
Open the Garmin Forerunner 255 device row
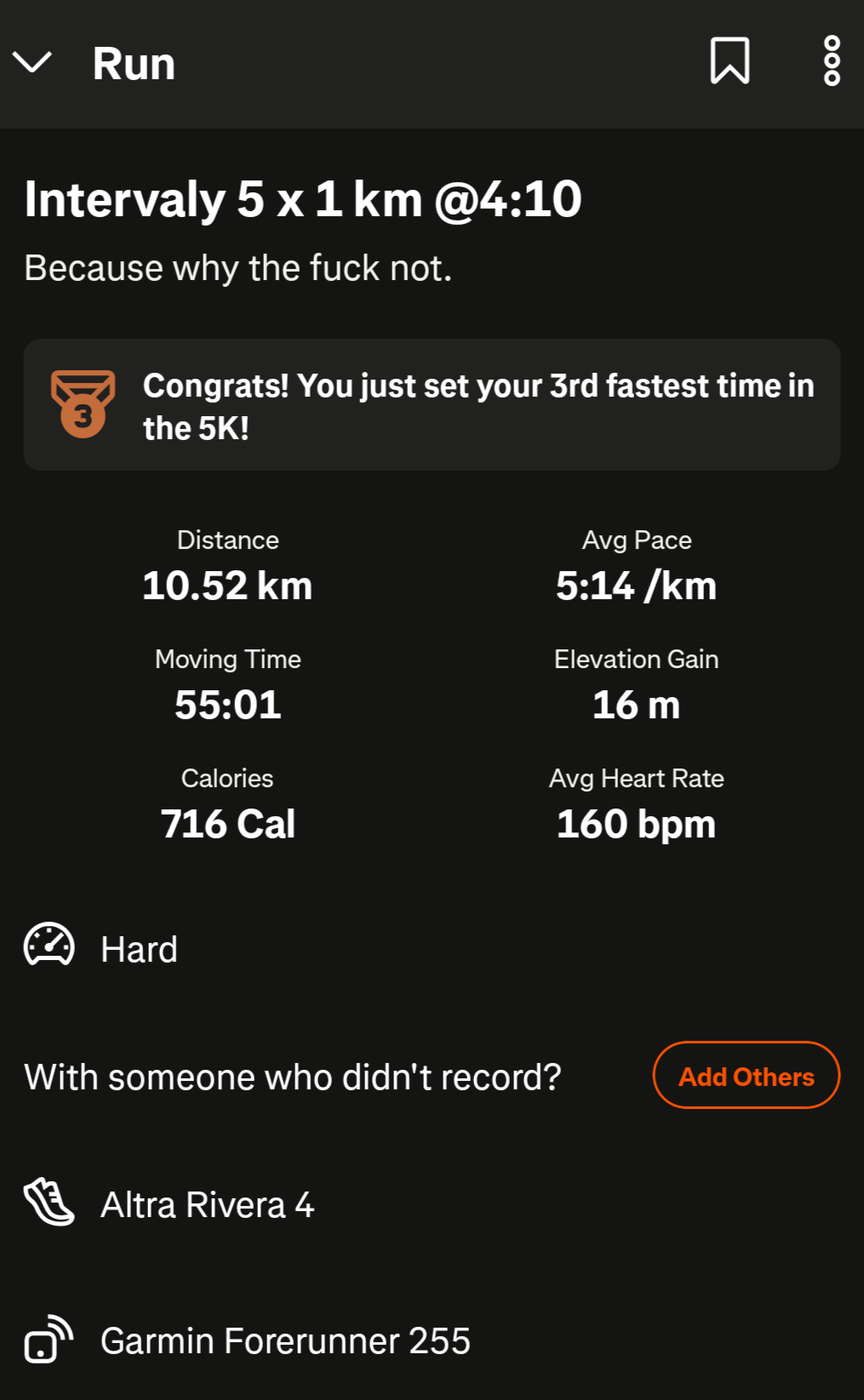[x=284, y=1340]
